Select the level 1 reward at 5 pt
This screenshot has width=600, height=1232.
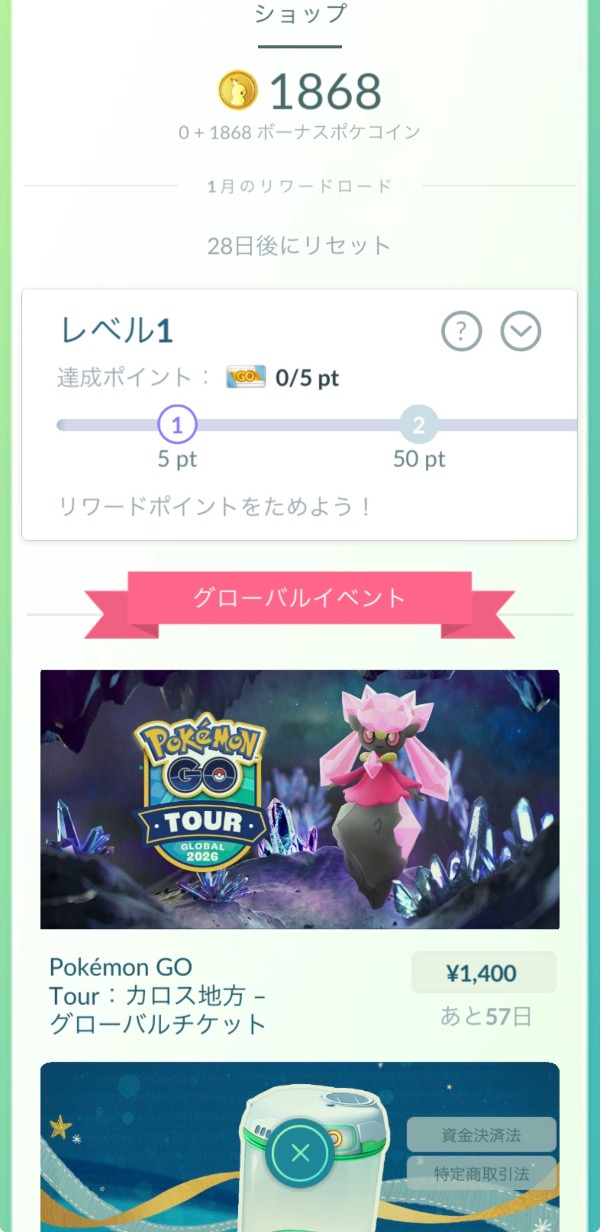[177, 425]
